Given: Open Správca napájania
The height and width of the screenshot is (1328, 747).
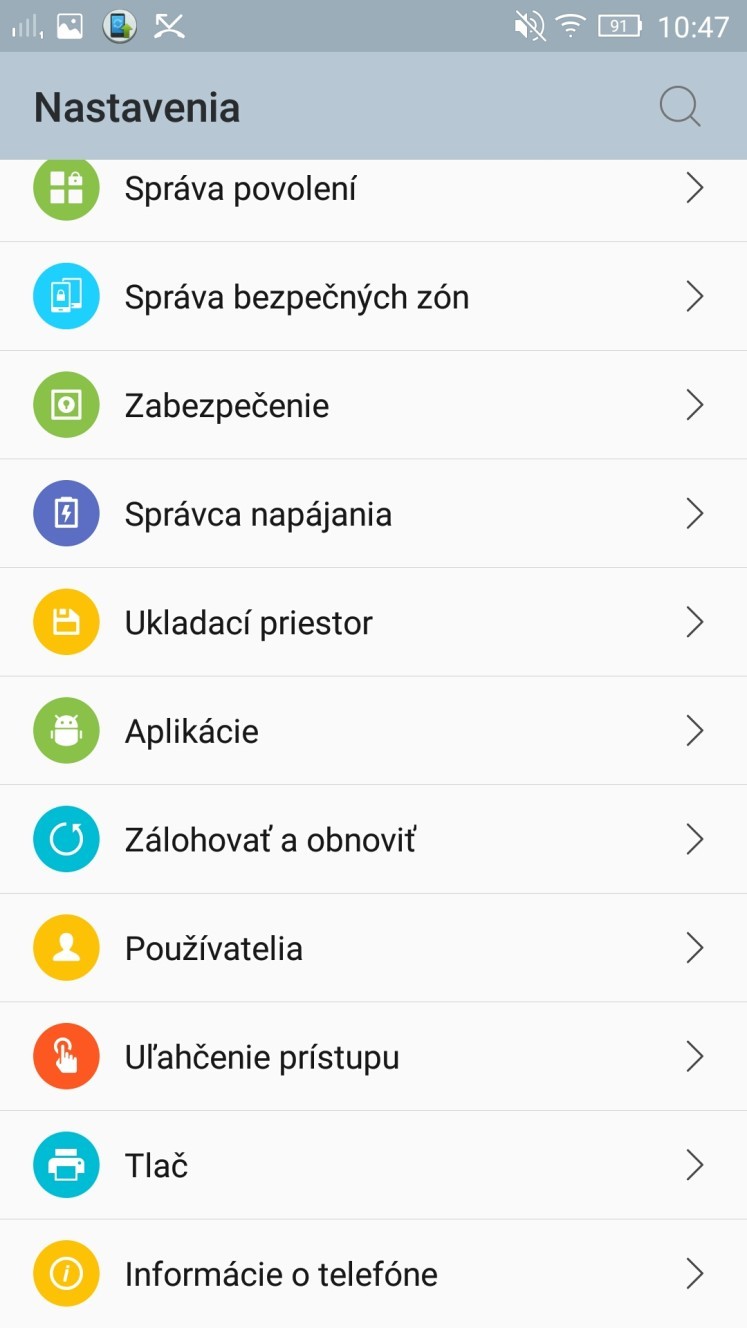Looking at the screenshot, I should [x=373, y=514].
